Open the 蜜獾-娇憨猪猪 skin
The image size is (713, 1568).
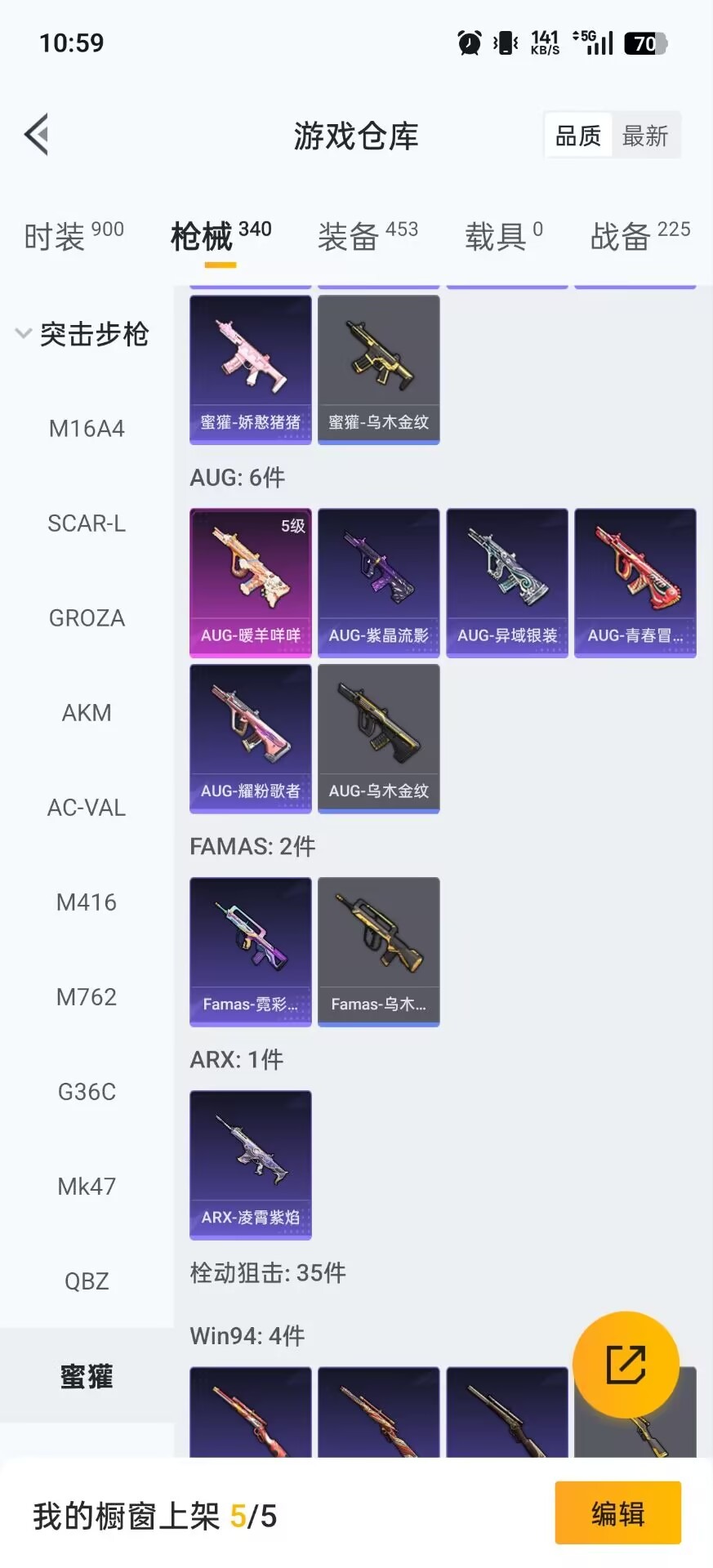[x=251, y=369]
